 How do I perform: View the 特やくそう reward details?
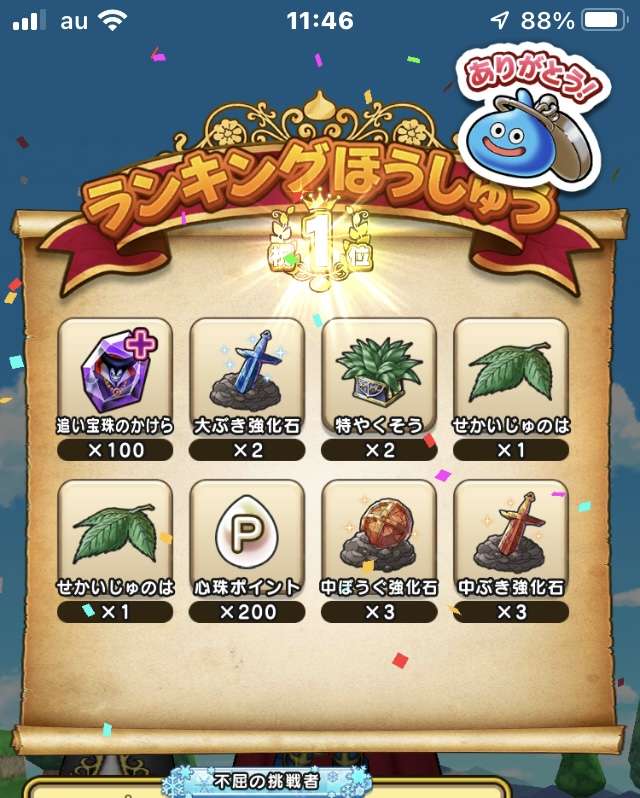point(379,370)
